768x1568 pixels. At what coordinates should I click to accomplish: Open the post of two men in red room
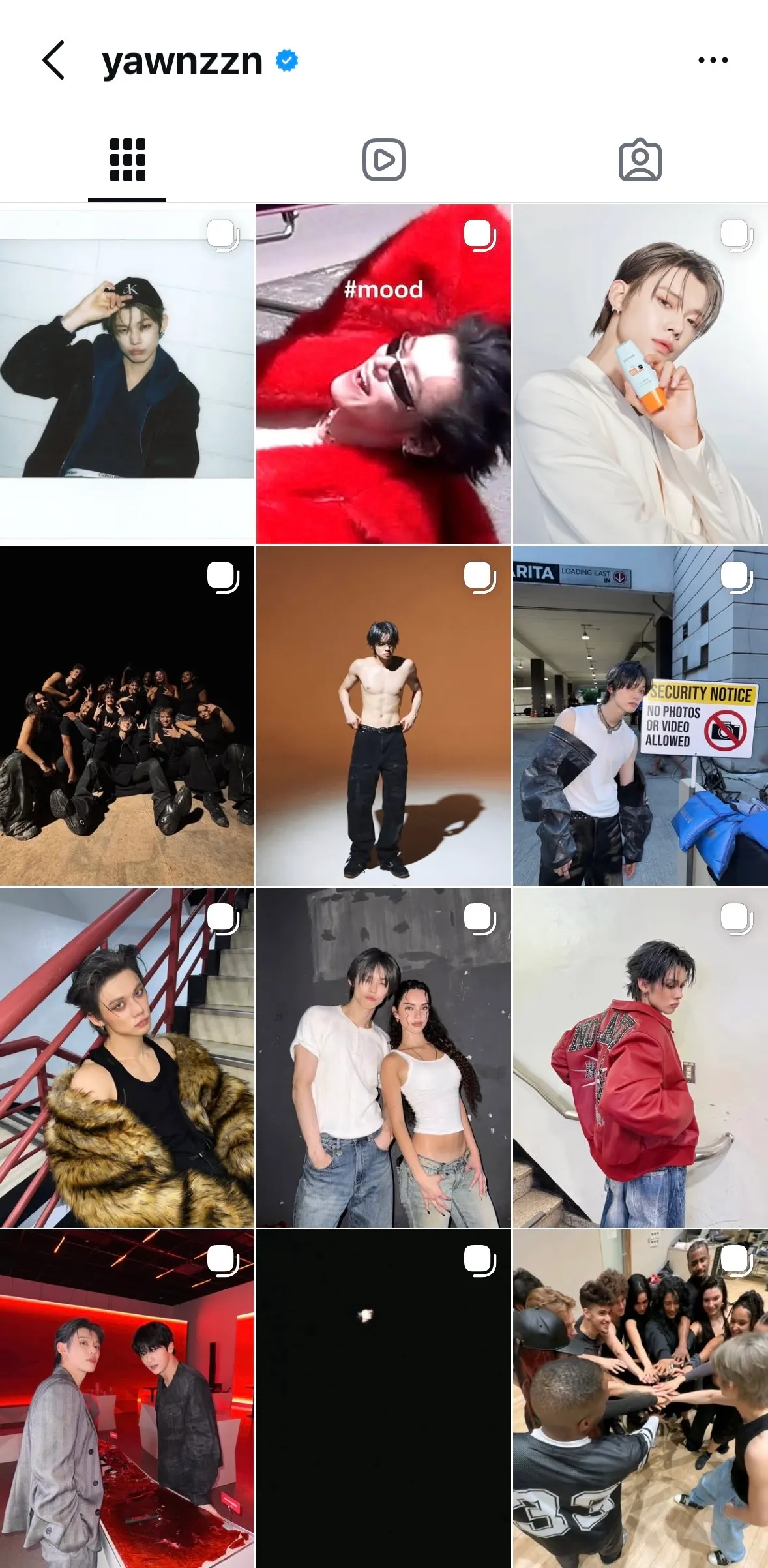(x=127, y=1398)
